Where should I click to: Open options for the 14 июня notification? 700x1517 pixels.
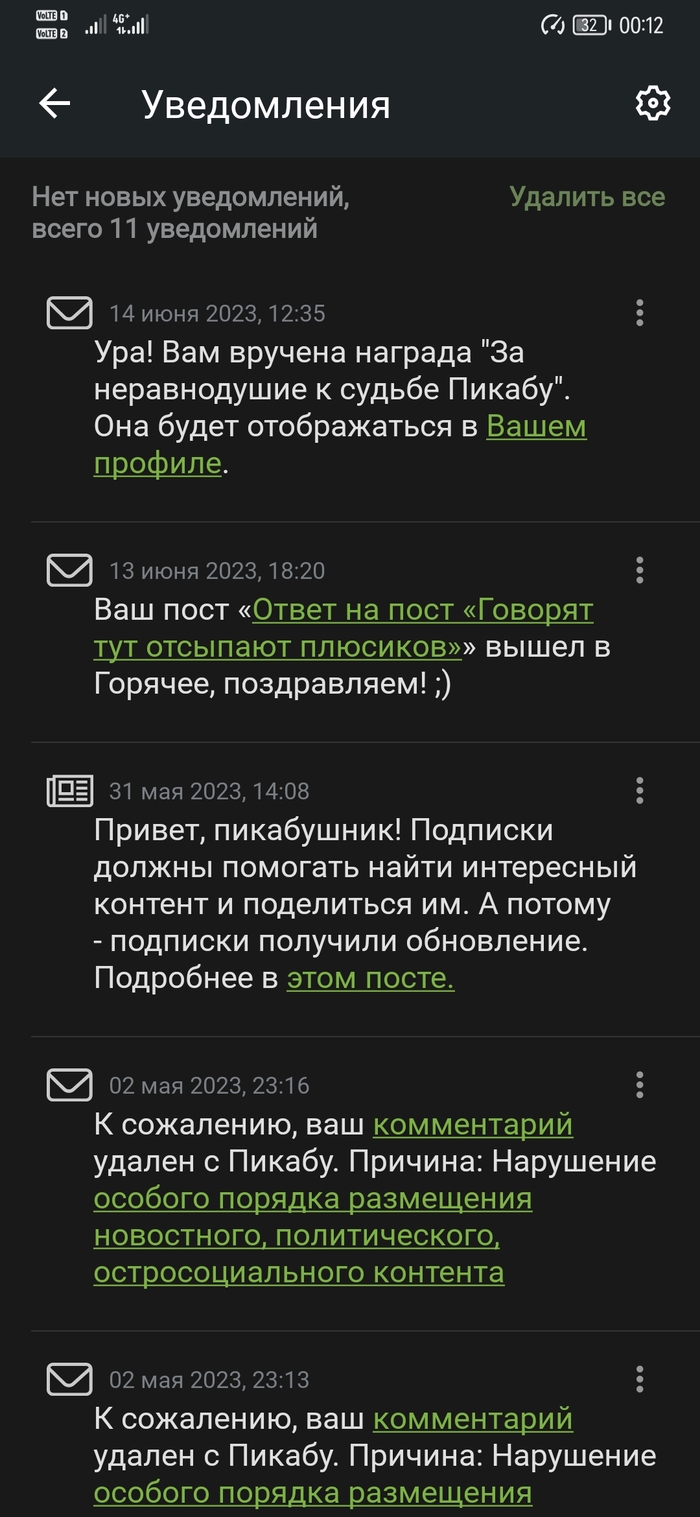[640, 313]
